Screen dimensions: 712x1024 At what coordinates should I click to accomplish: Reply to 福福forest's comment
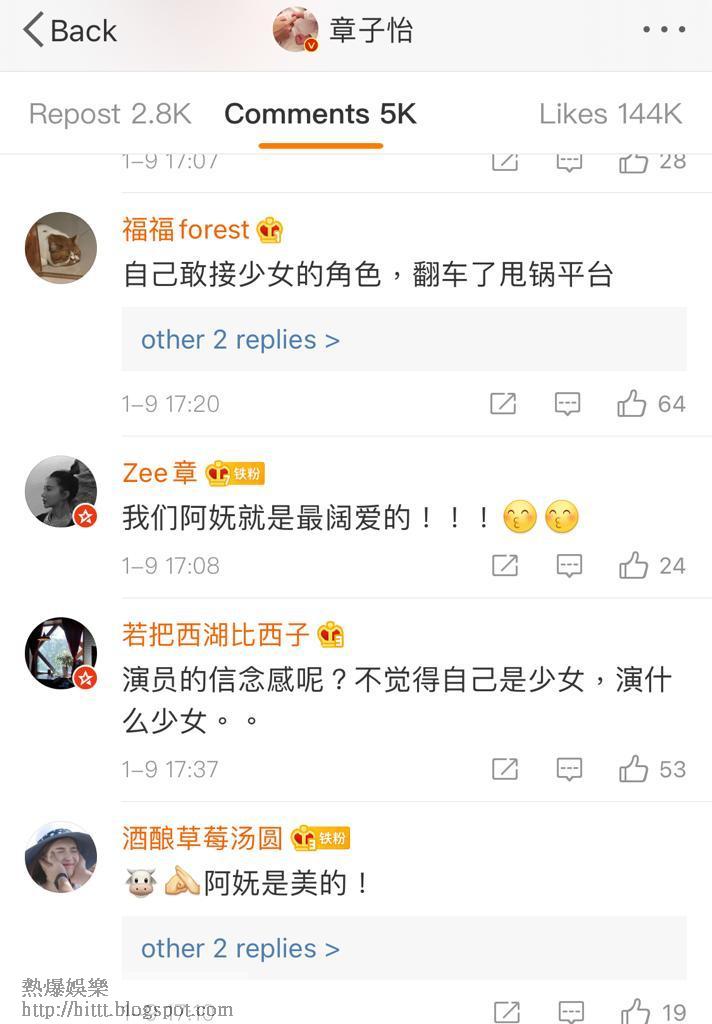click(568, 404)
